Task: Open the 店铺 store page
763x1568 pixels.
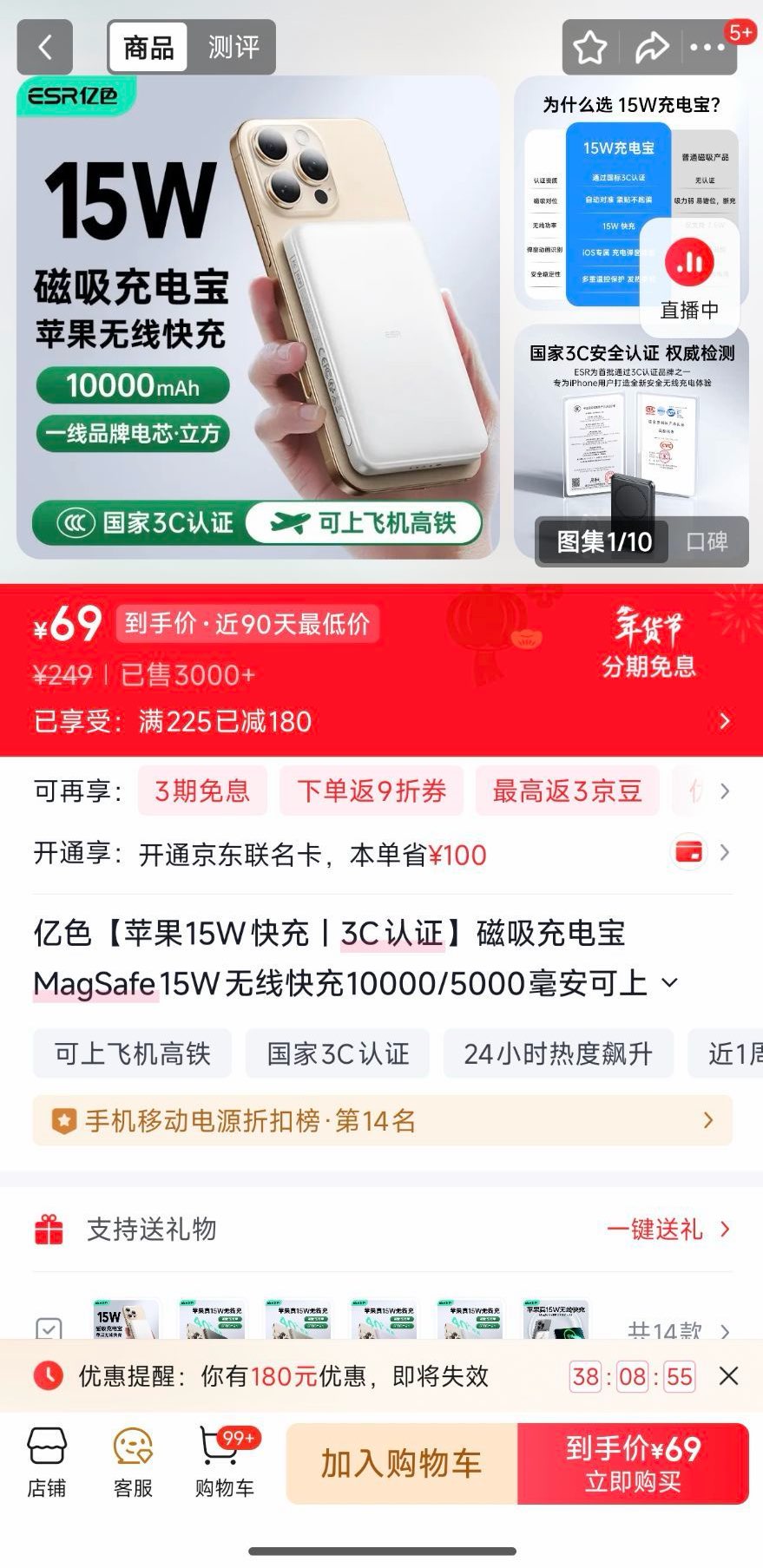Action: pos(47,1463)
